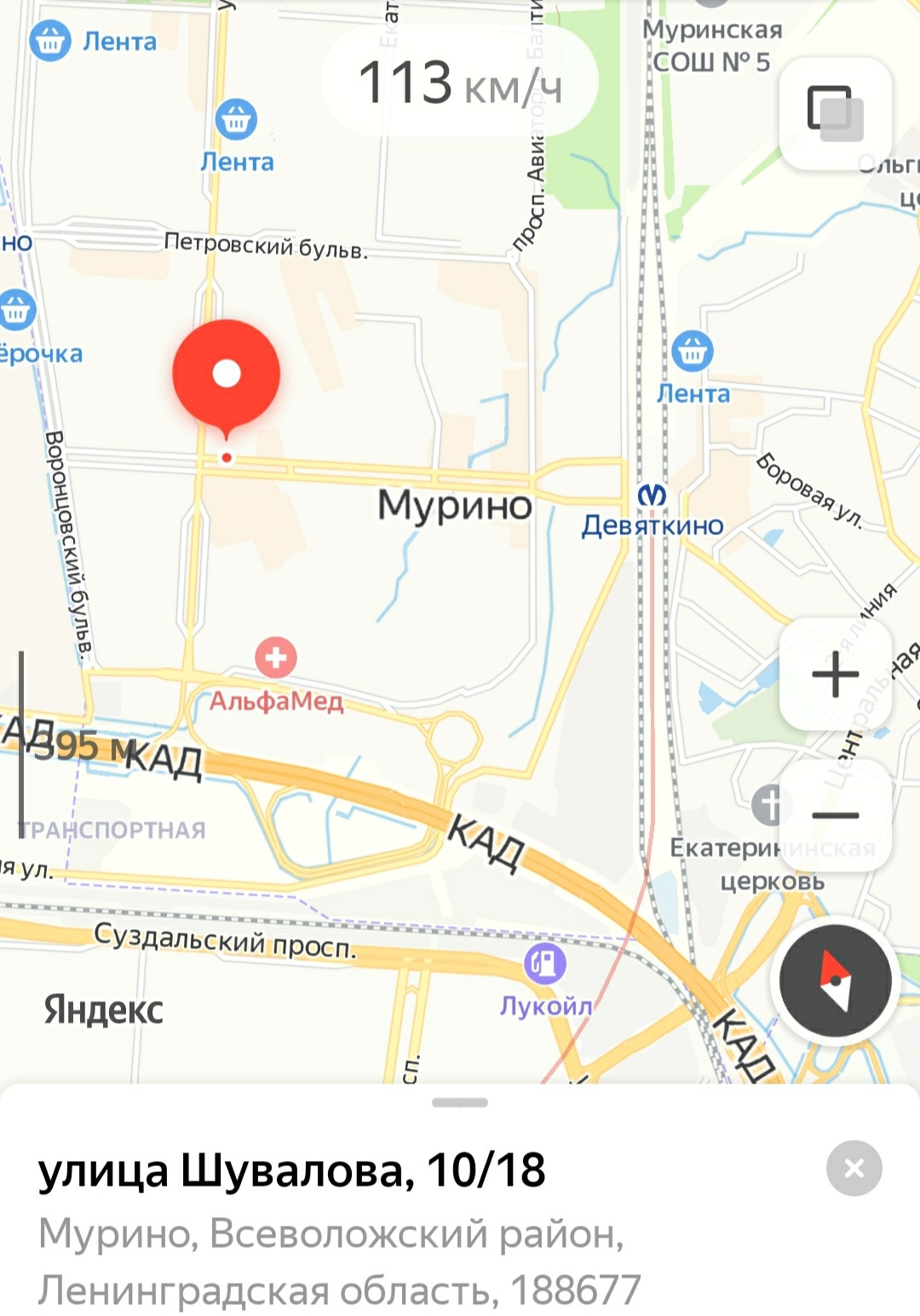
Task: Open the Девяткино metro station marker
Action: coord(652,496)
